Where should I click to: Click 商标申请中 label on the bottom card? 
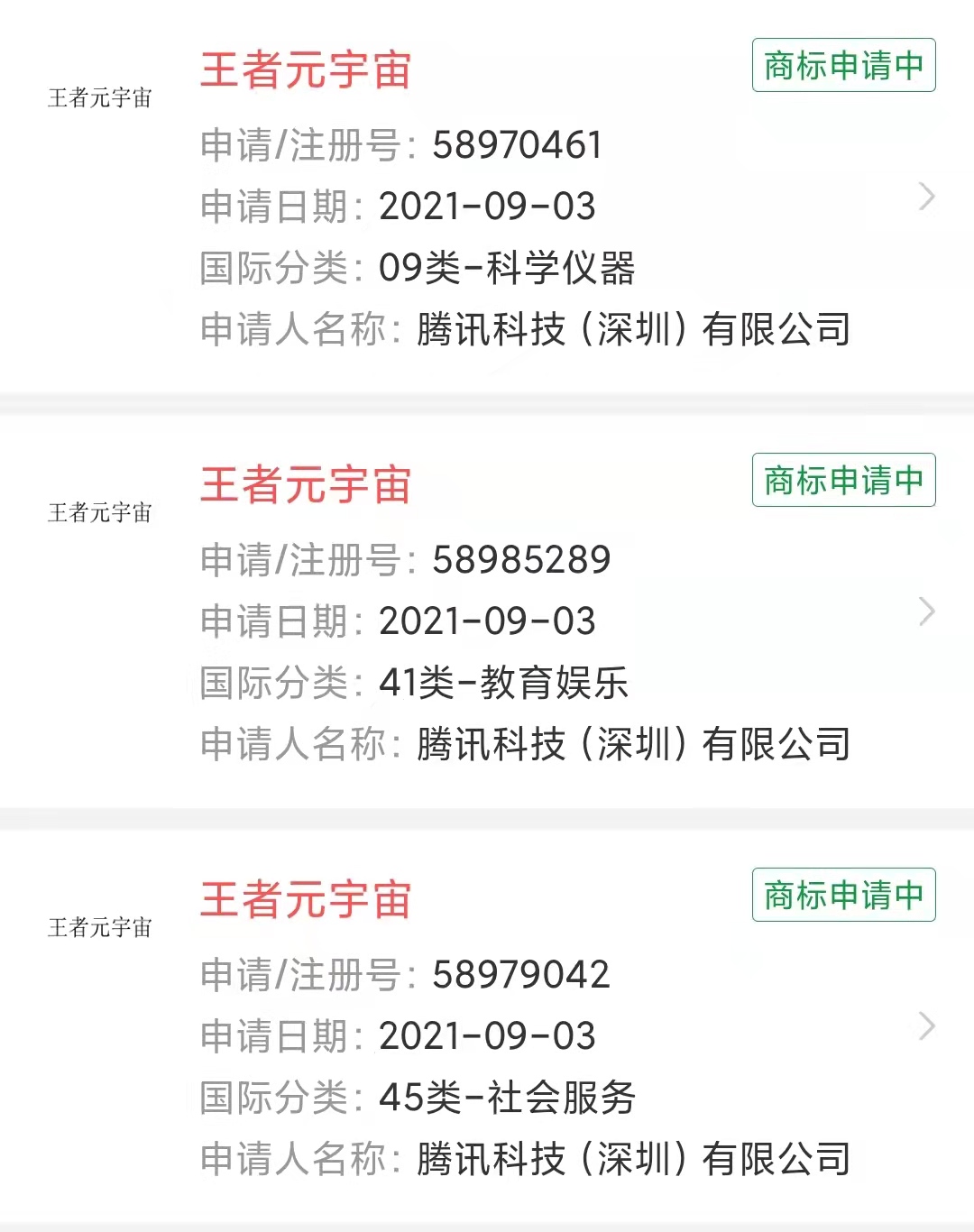tap(841, 896)
